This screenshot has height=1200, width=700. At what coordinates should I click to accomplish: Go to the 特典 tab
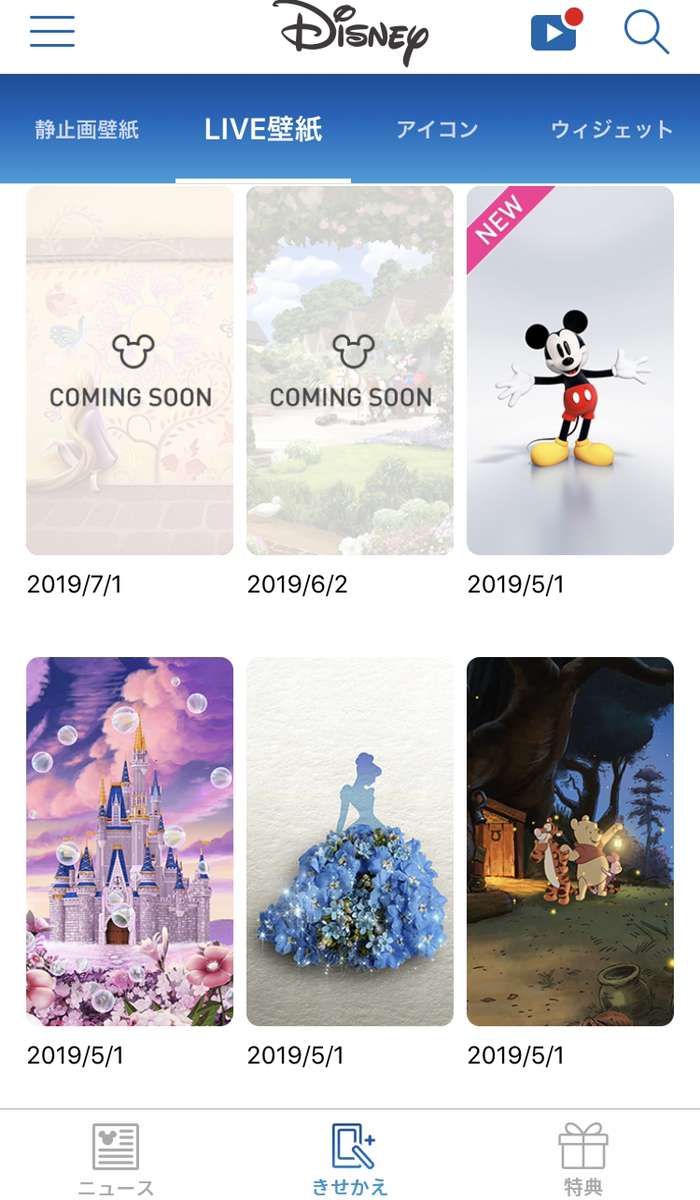tap(583, 1158)
